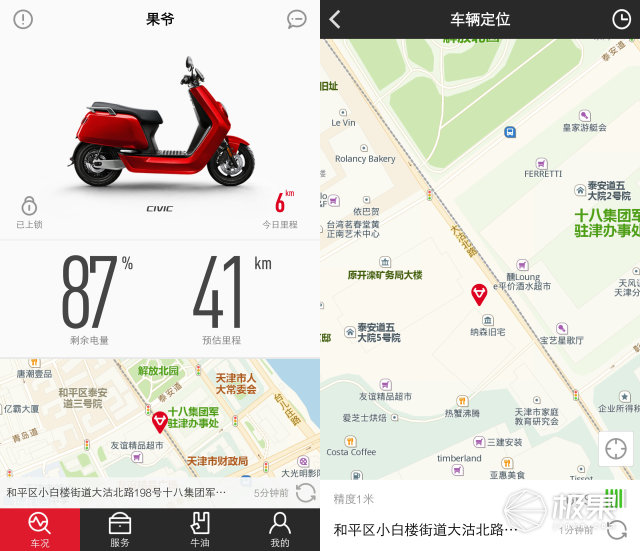
Task: Open the 牛油 tab
Action: [200, 529]
